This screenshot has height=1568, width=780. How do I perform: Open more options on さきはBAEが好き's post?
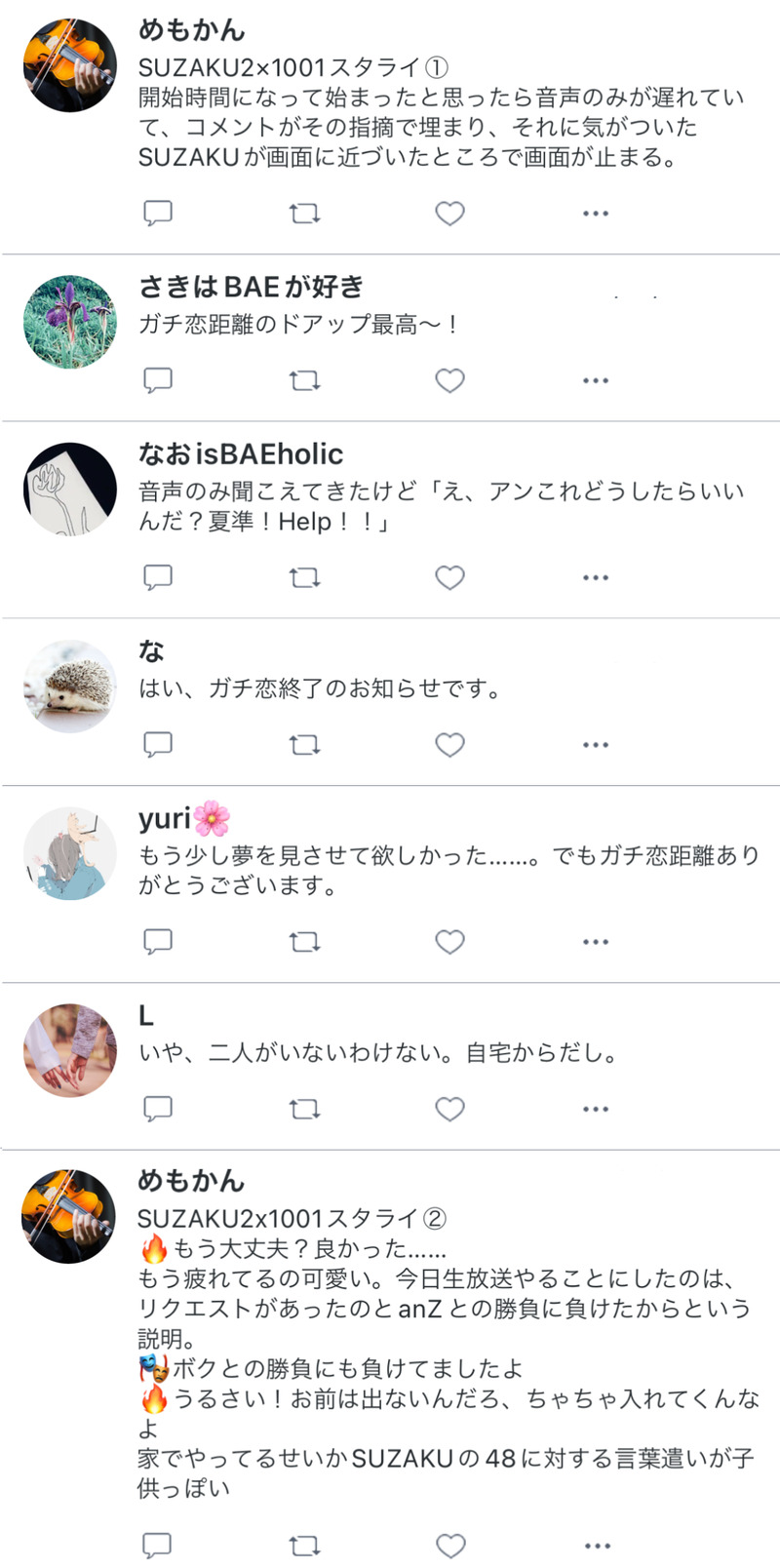point(595,380)
